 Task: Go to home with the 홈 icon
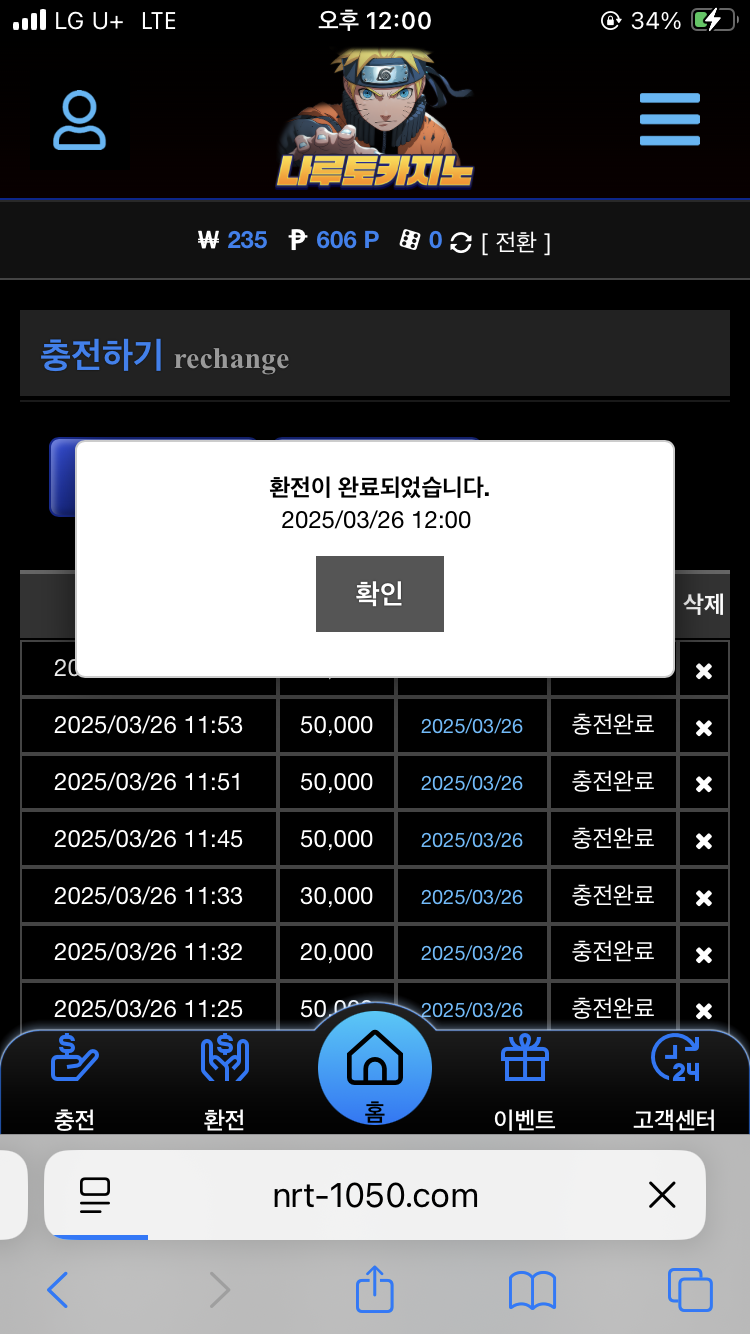click(x=374, y=1067)
